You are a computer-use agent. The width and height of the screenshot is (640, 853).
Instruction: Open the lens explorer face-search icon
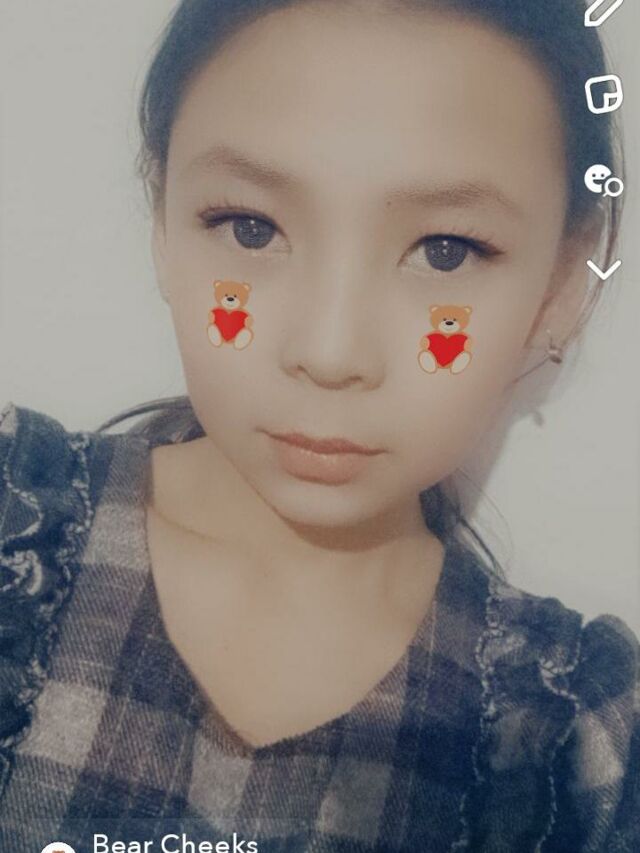pyautogui.click(x=603, y=181)
